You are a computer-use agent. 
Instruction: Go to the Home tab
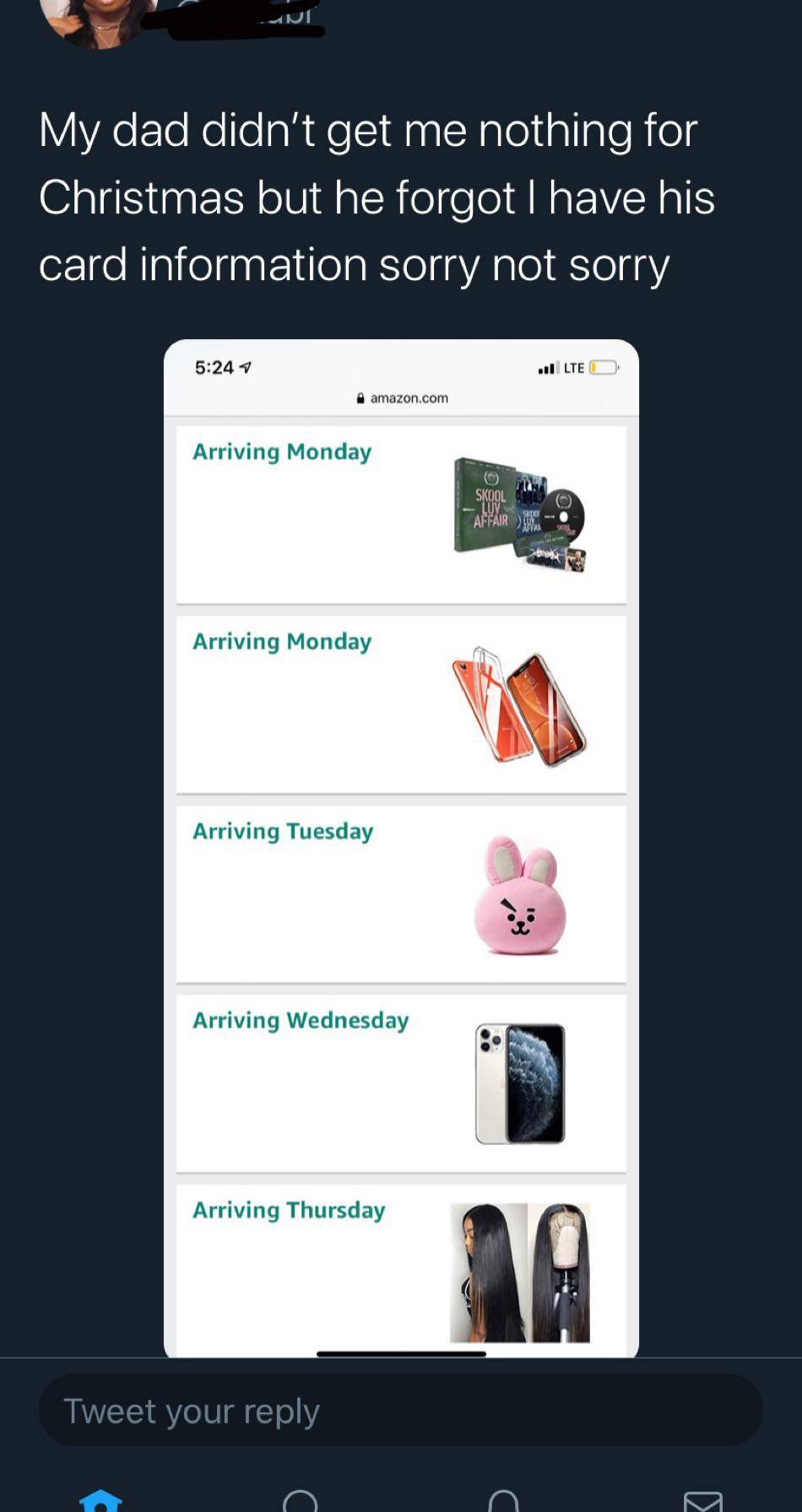(x=100, y=1501)
